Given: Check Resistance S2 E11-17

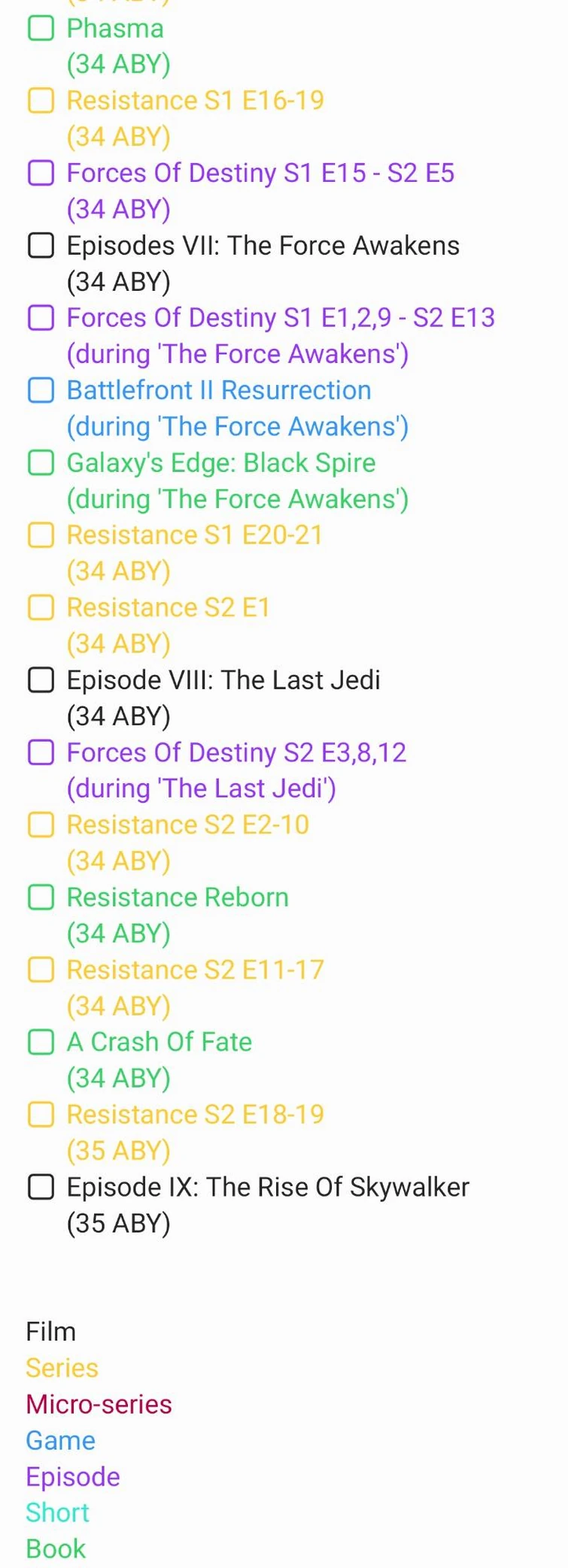Looking at the screenshot, I should click(x=41, y=970).
